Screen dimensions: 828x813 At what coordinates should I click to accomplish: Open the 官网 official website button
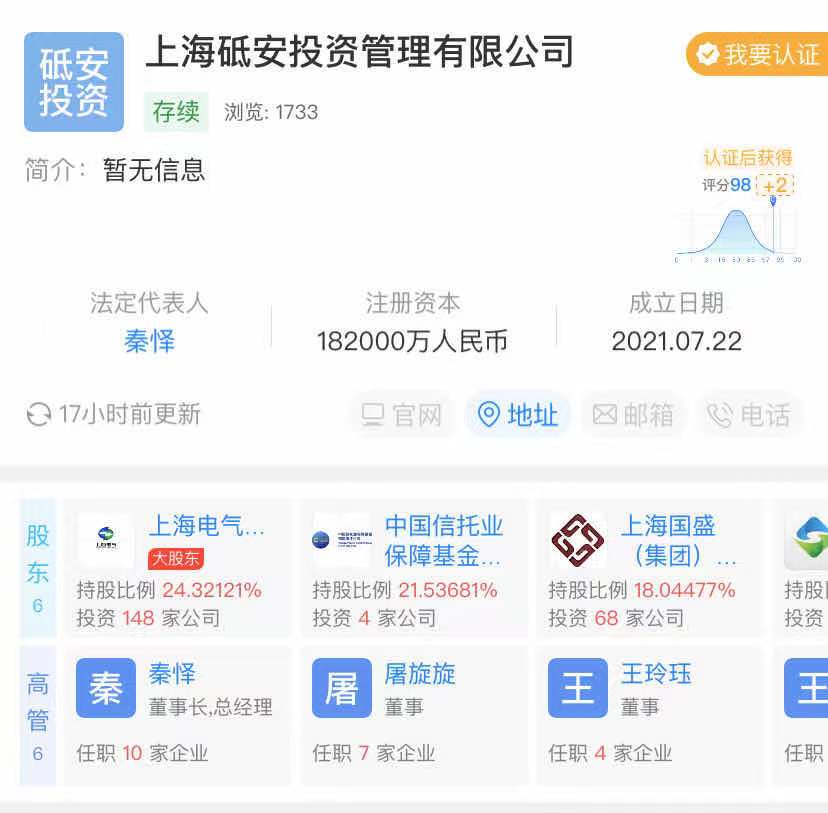pyautogui.click(x=402, y=414)
